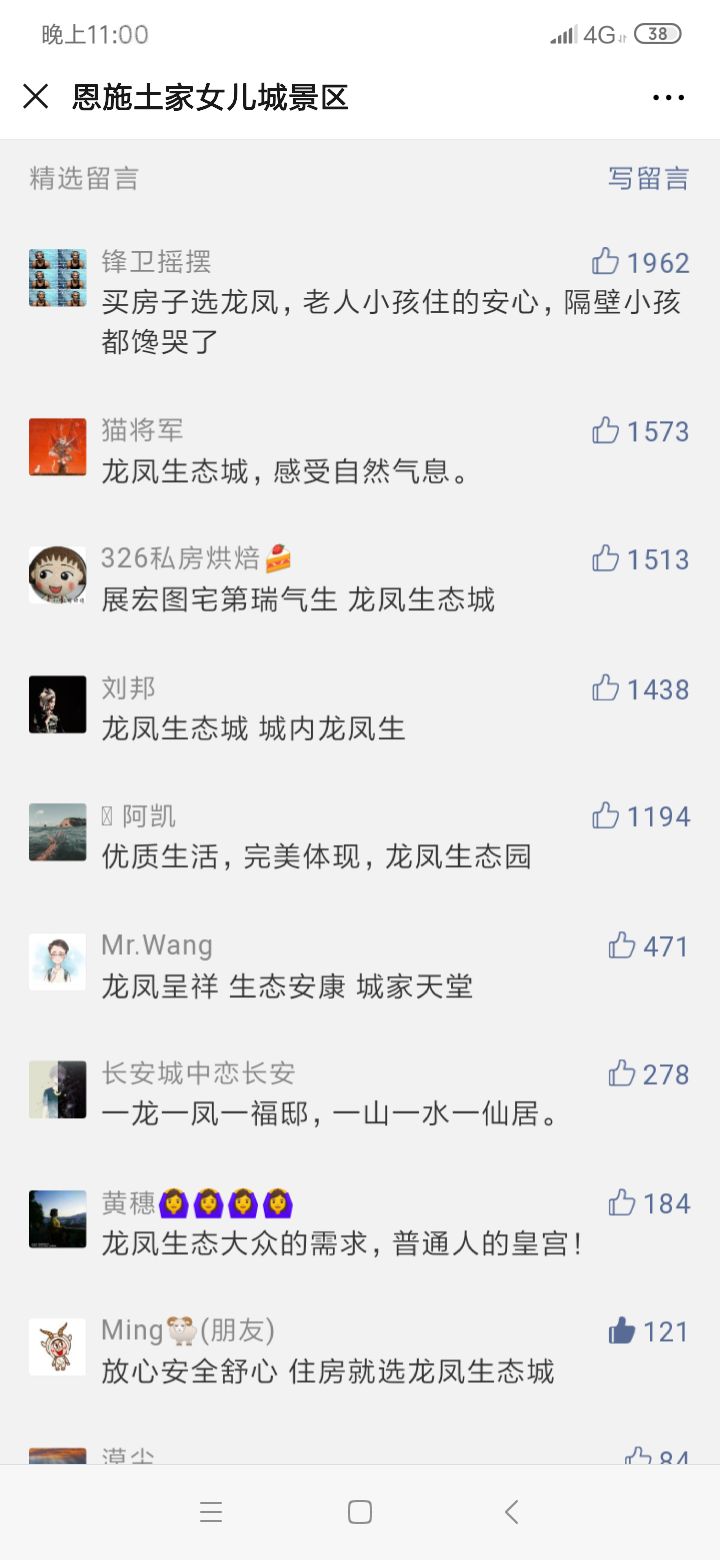Like 阿凯's comment
Image resolution: width=720 pixels, height=1560 pixels.
(x=606, y=816)
